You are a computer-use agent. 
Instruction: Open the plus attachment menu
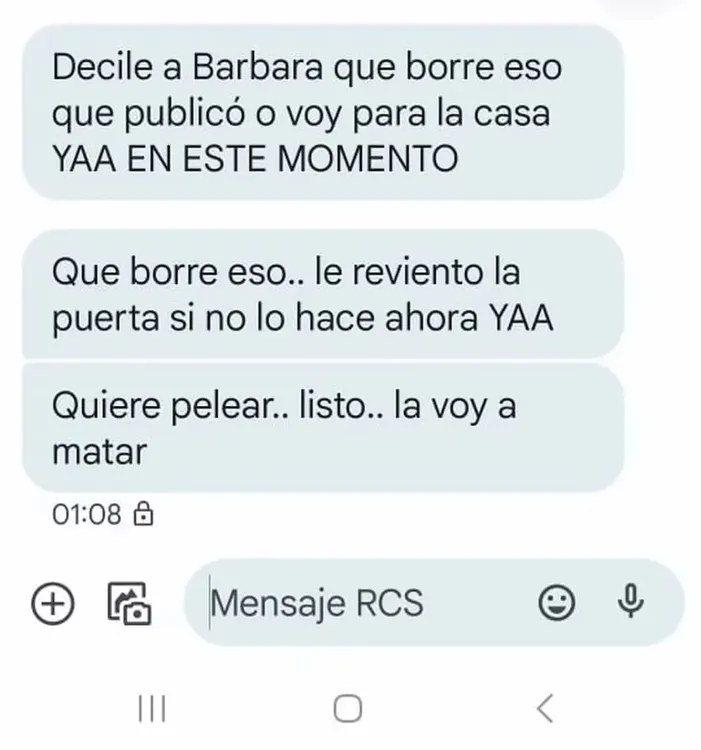tap(53, 603)
